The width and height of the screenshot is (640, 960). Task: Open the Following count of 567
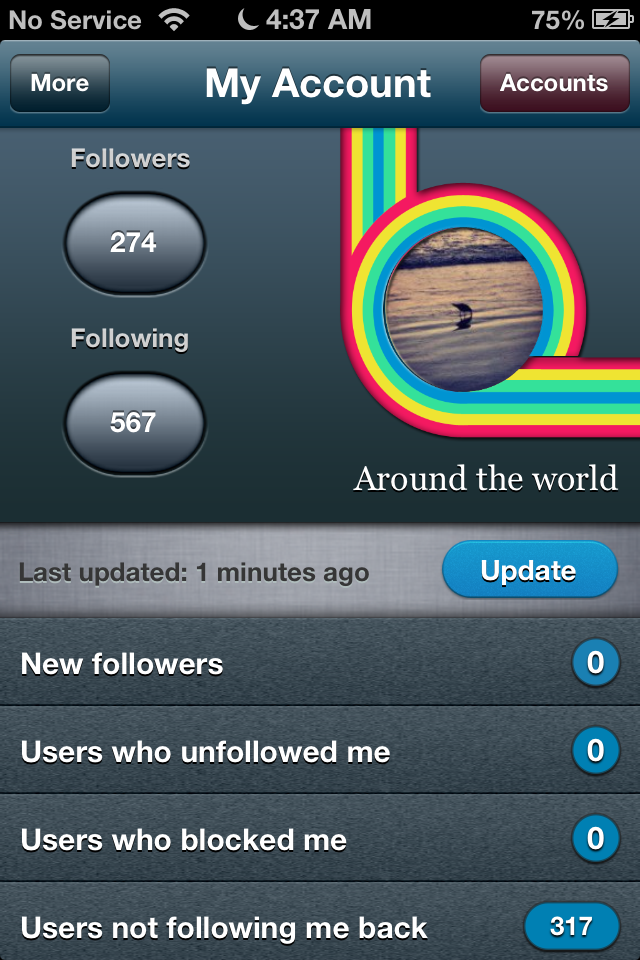(134, 422)
